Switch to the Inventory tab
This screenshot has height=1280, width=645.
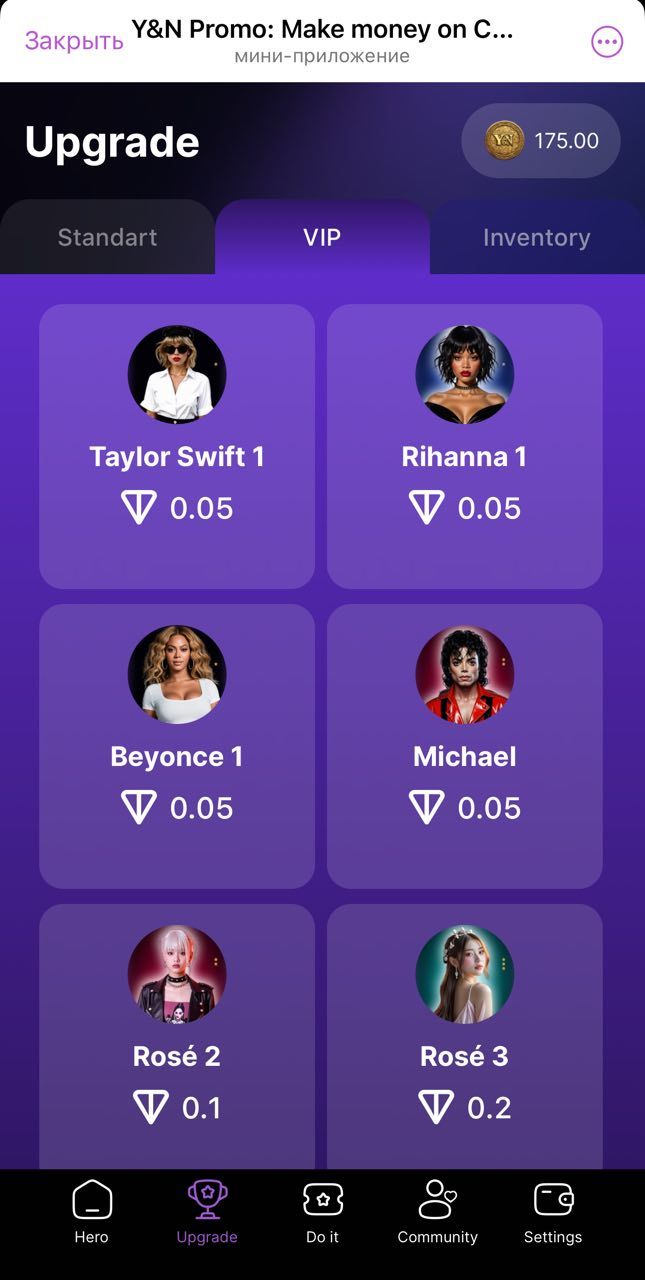pos(536,237)
